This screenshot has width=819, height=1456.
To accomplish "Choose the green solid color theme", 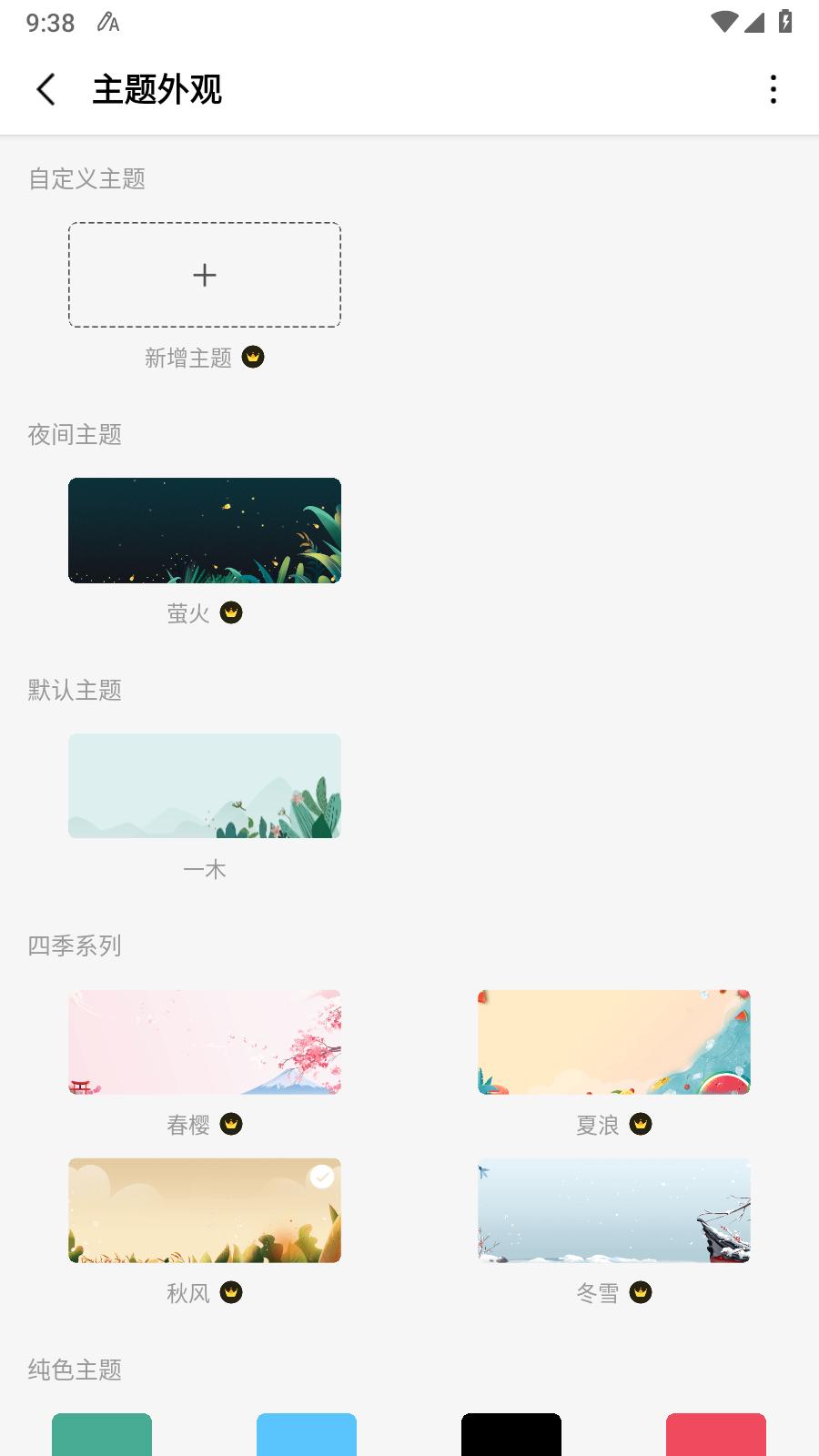I will [x=102, y=1434].
